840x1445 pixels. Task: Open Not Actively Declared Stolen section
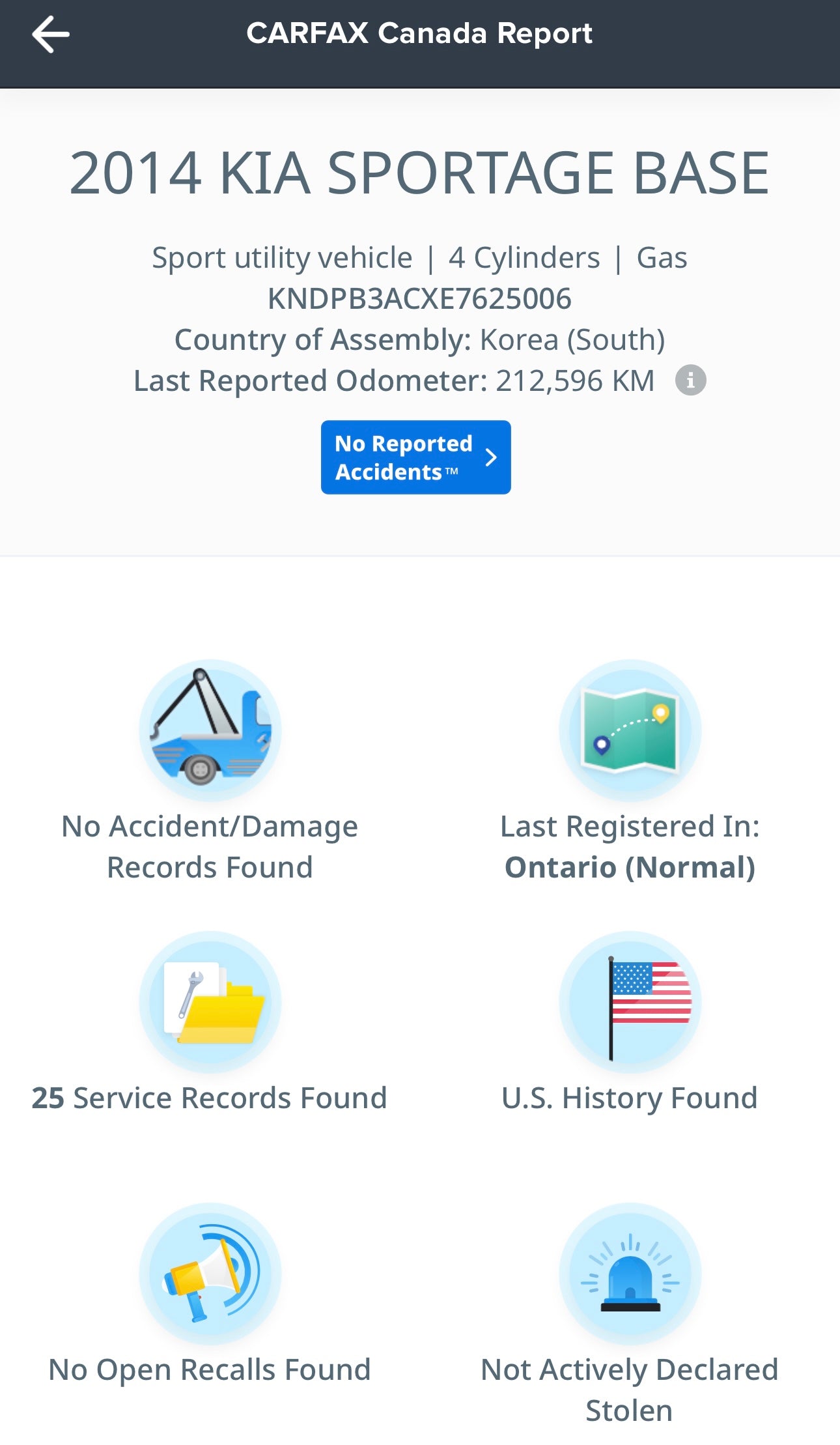point(630,1275)
